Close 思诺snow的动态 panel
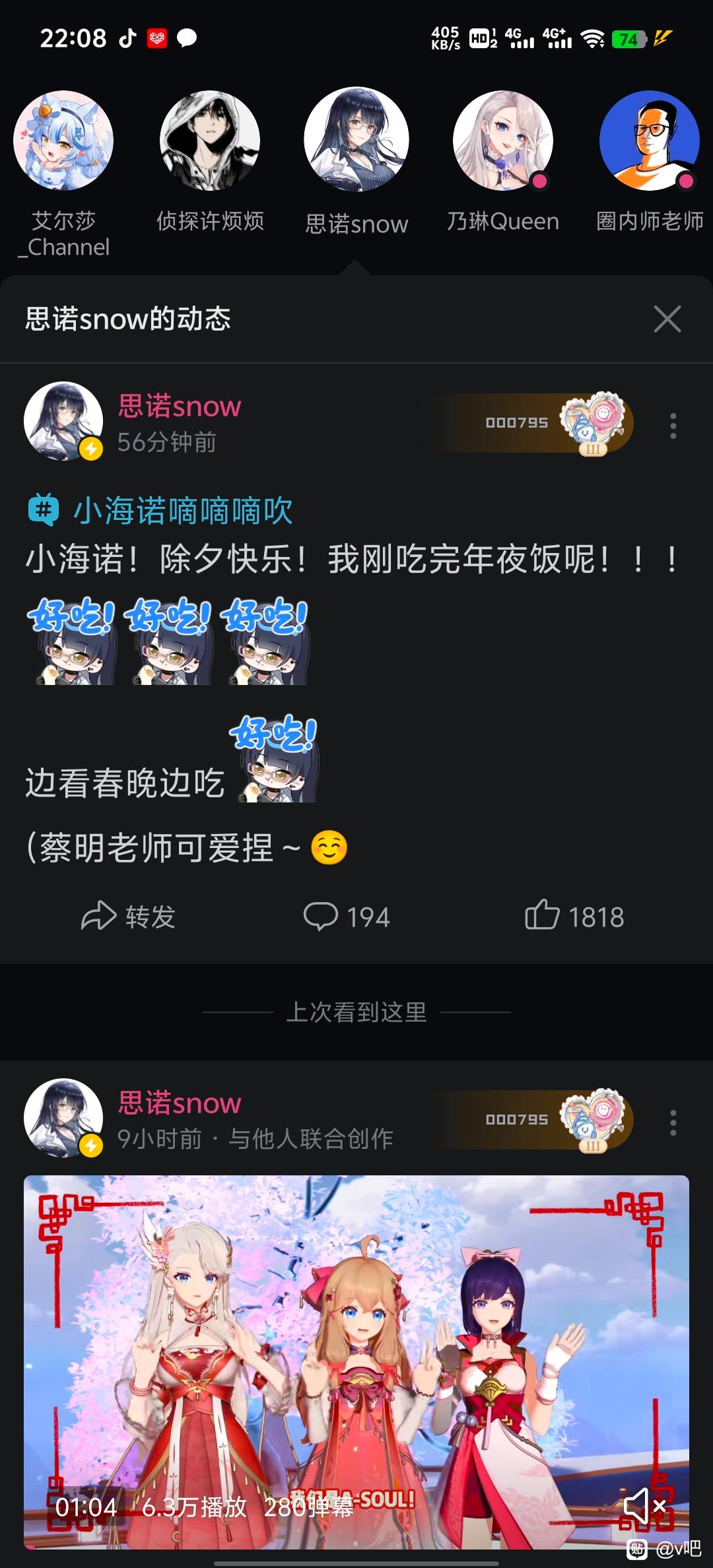Viewport: 713px width, 1568px height. 667,319
